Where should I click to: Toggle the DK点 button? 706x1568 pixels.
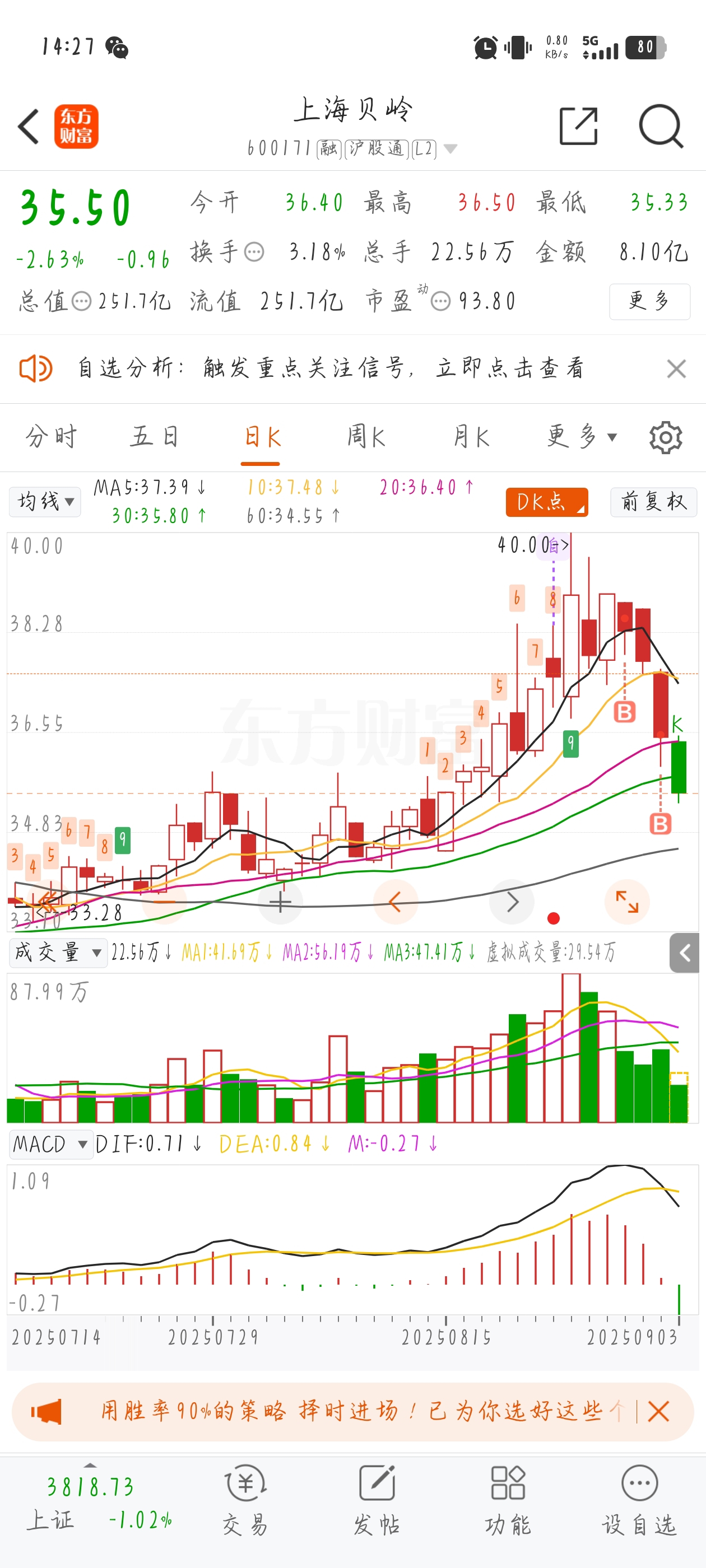(546, 502)
